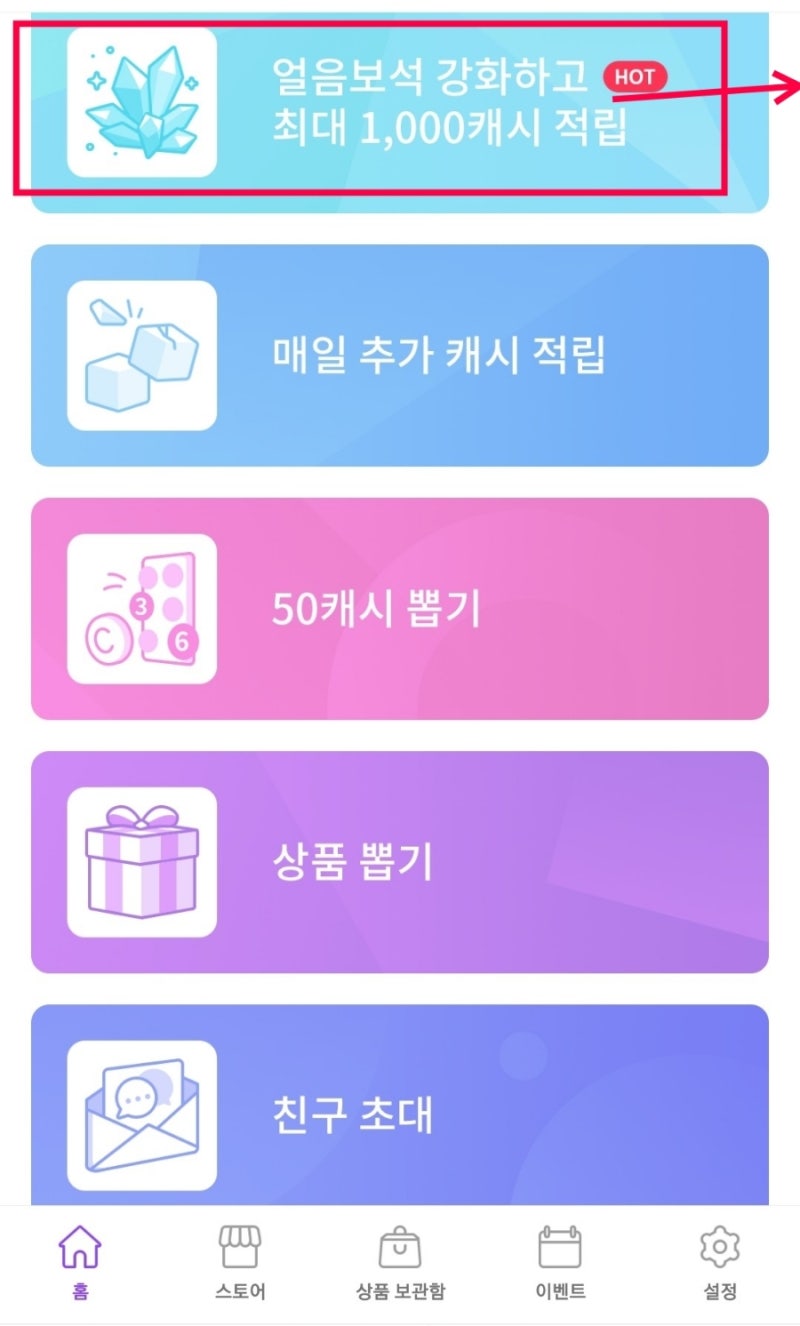
Task: Click the ice cube icon on daily cash banner
Action: pyautogui.click(x=140, y=355)
